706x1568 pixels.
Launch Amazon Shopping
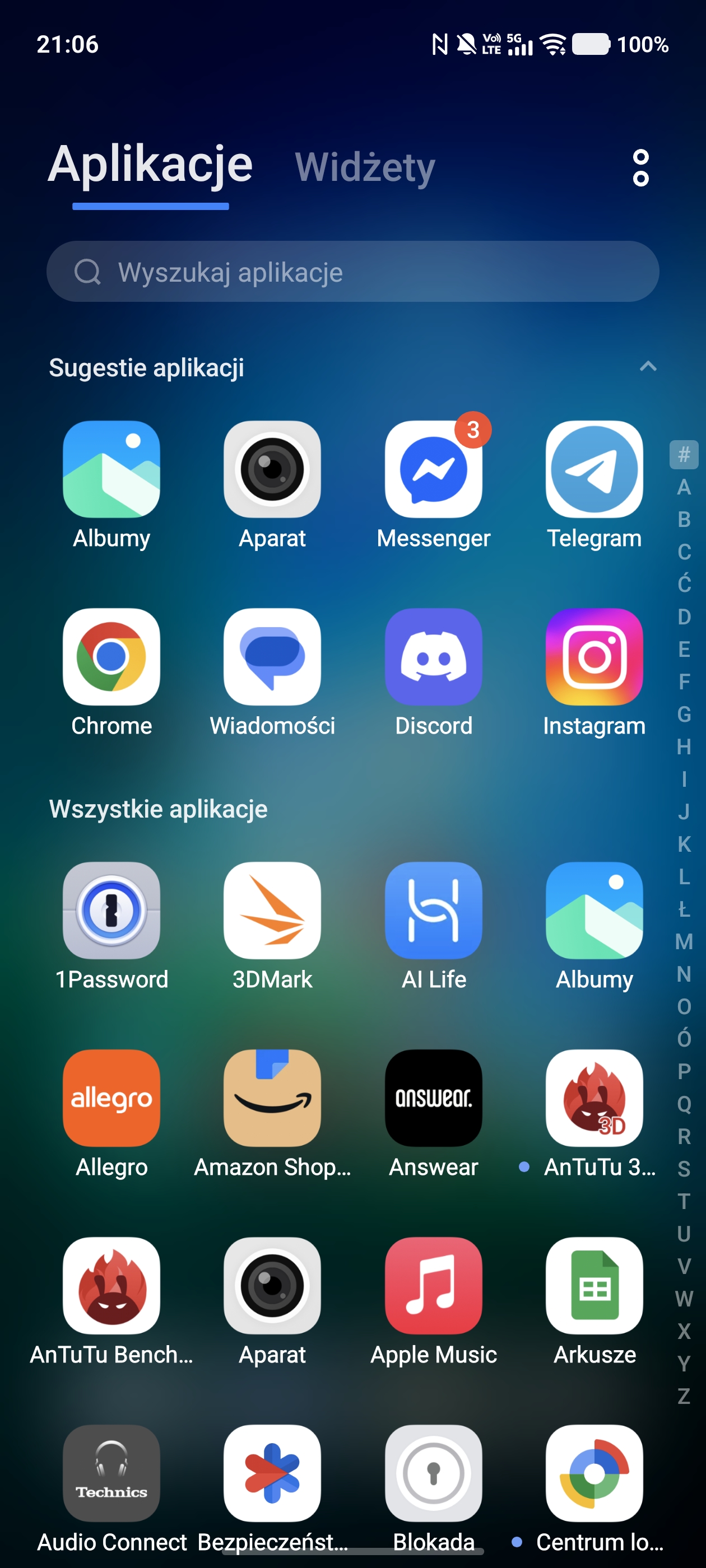272,1098
